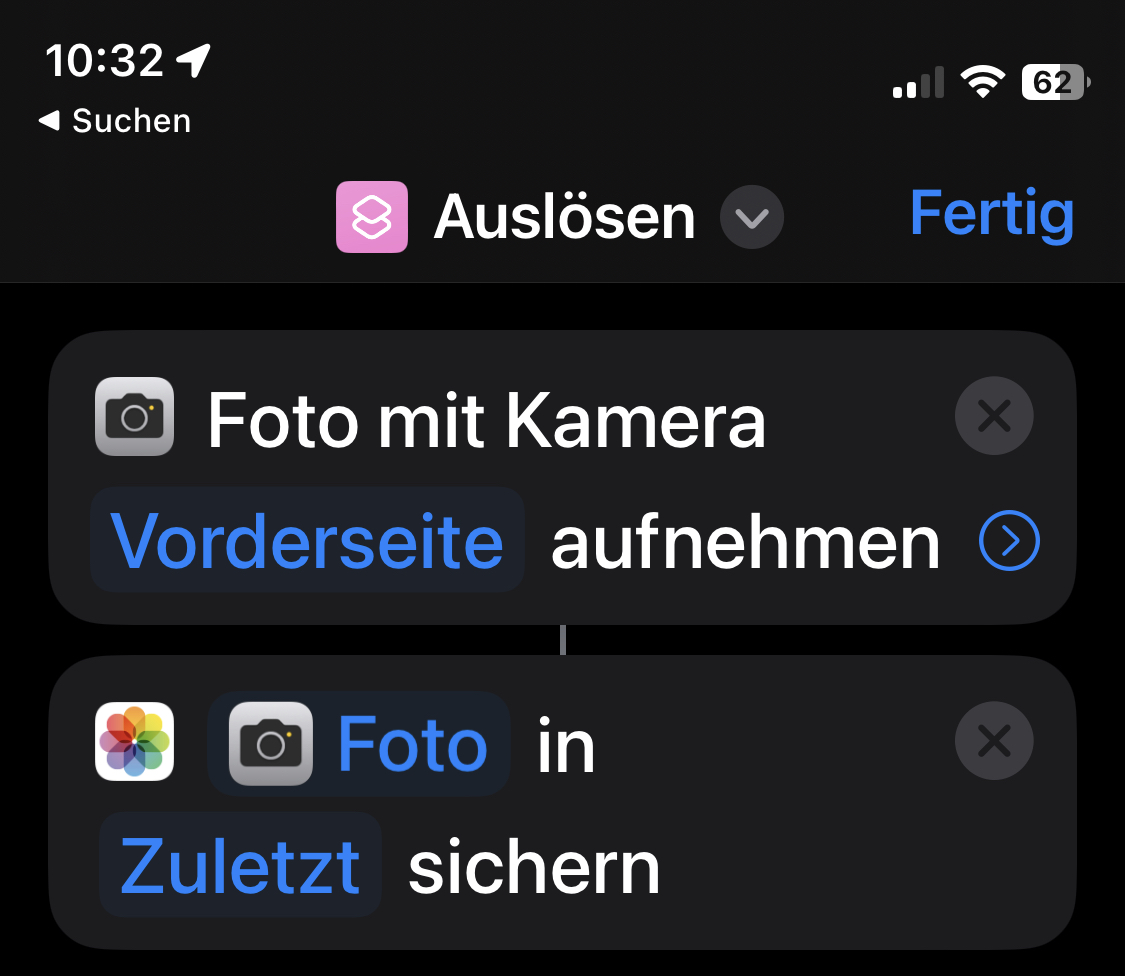Open the Auslösen shortcut name dropdown
This screenshot has height=976, width=1125.
click(752, 217)
